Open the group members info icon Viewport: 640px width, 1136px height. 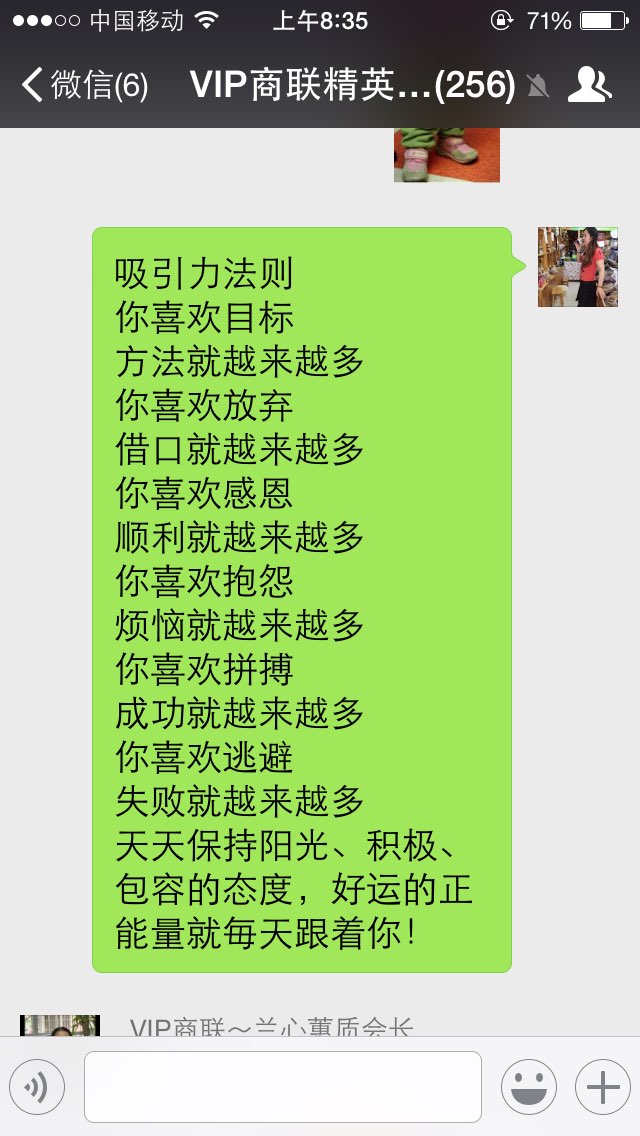pos(589,85)
